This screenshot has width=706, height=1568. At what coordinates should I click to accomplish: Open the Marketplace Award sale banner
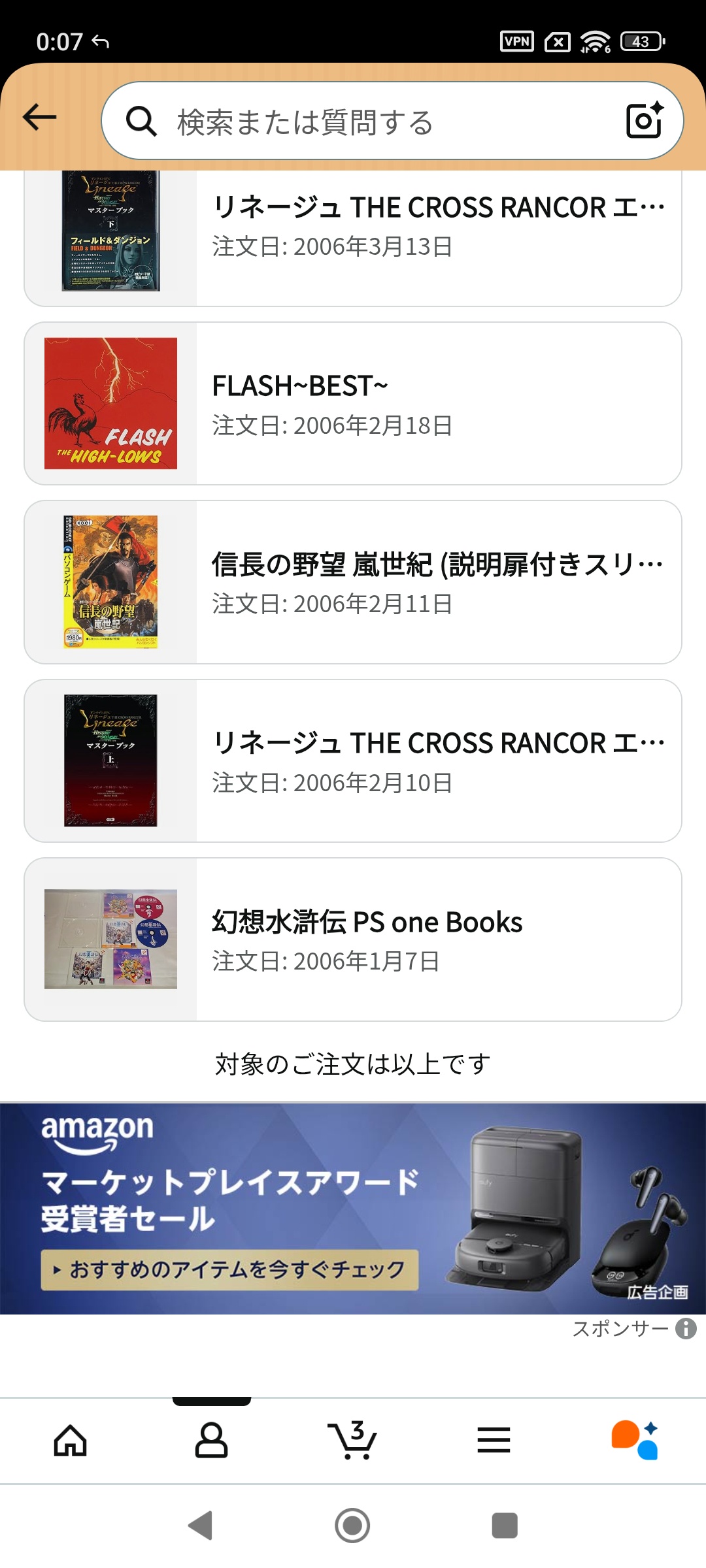(353, 1209)
